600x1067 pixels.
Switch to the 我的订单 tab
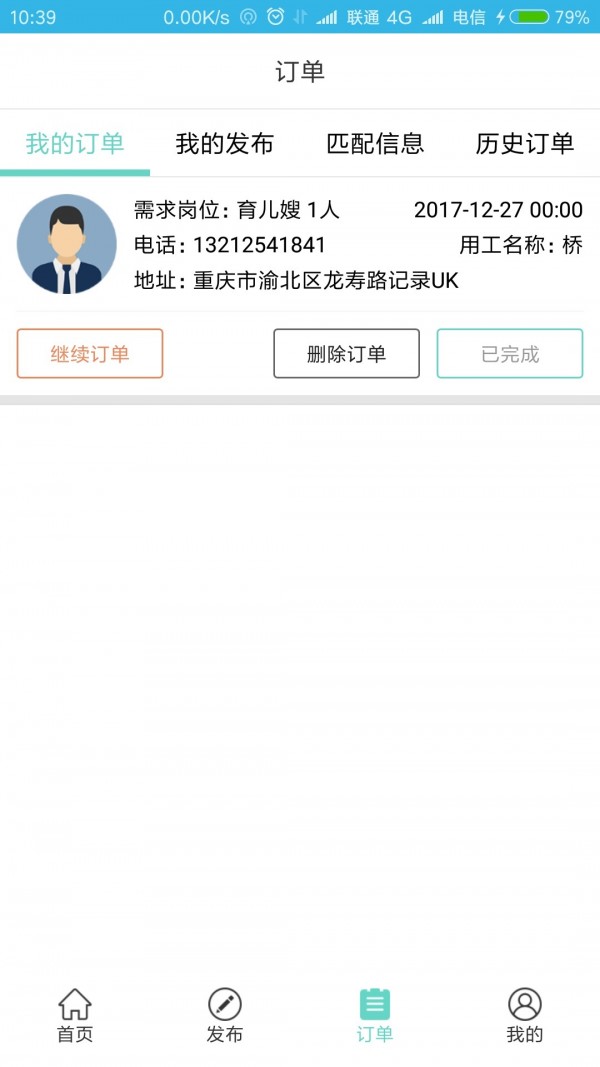[x=75, y=143]
